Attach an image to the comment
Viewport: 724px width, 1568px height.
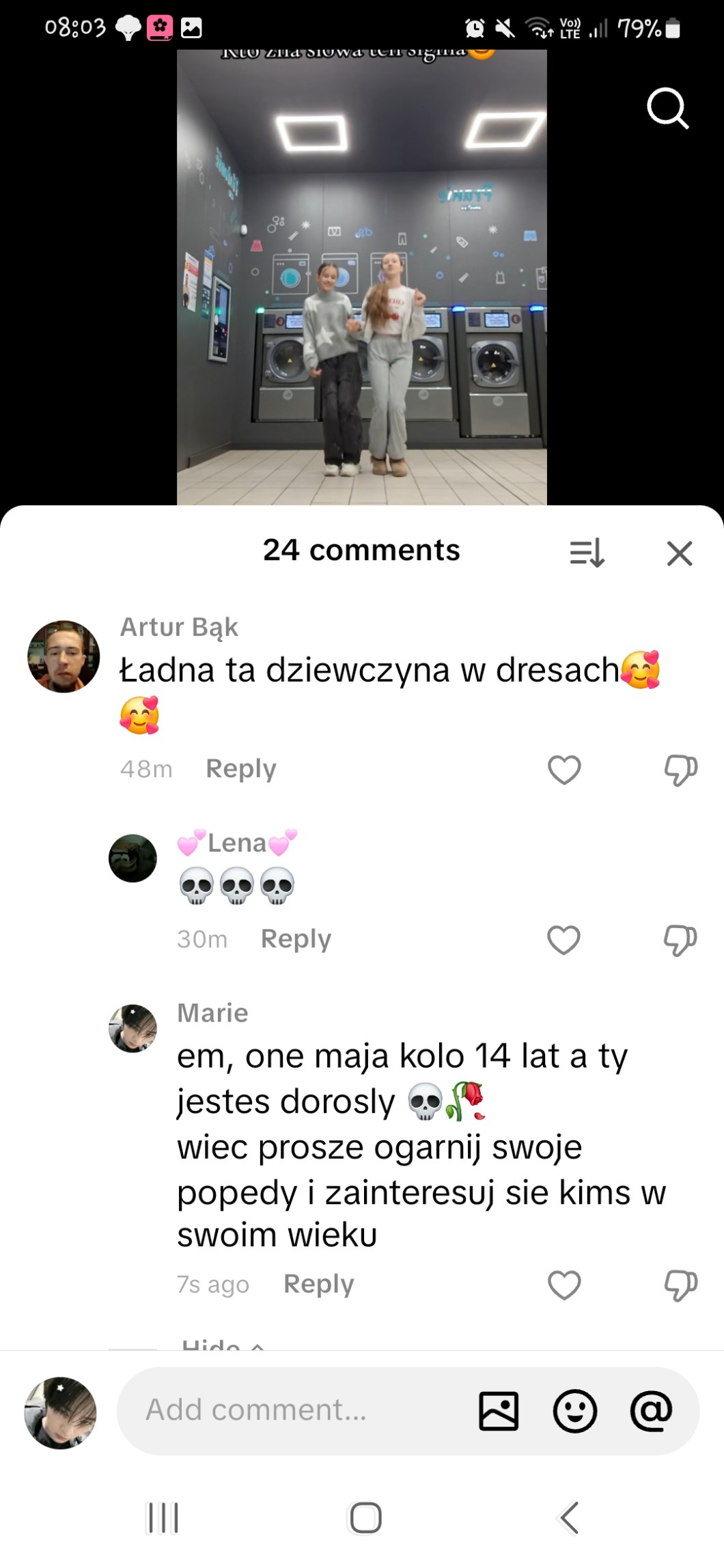click(x=499, y=1411)
